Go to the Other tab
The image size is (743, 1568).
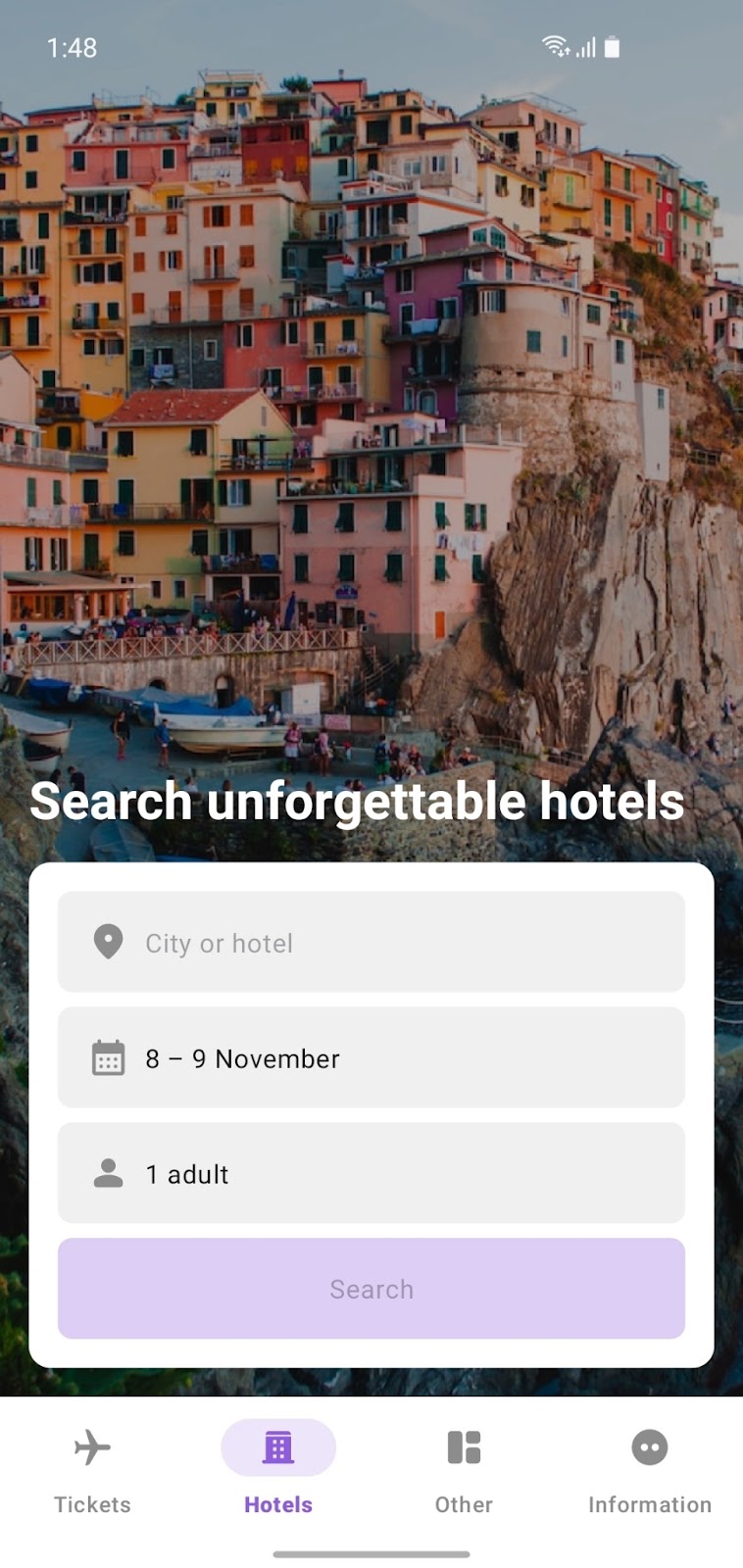pyautogui.click(x=464, y=1468)
